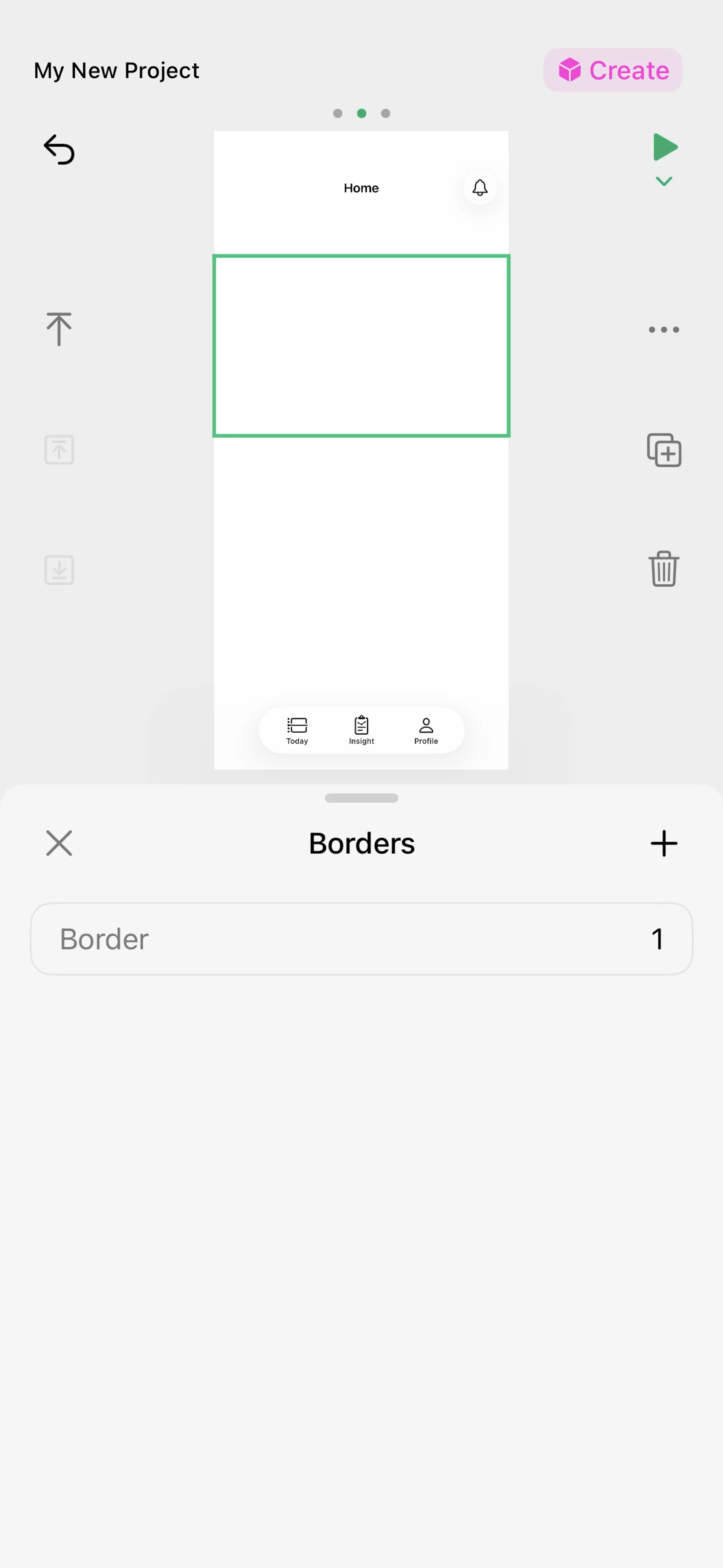Open the three-dot more options menu
Screen dimensions: 723x1568
664,330
